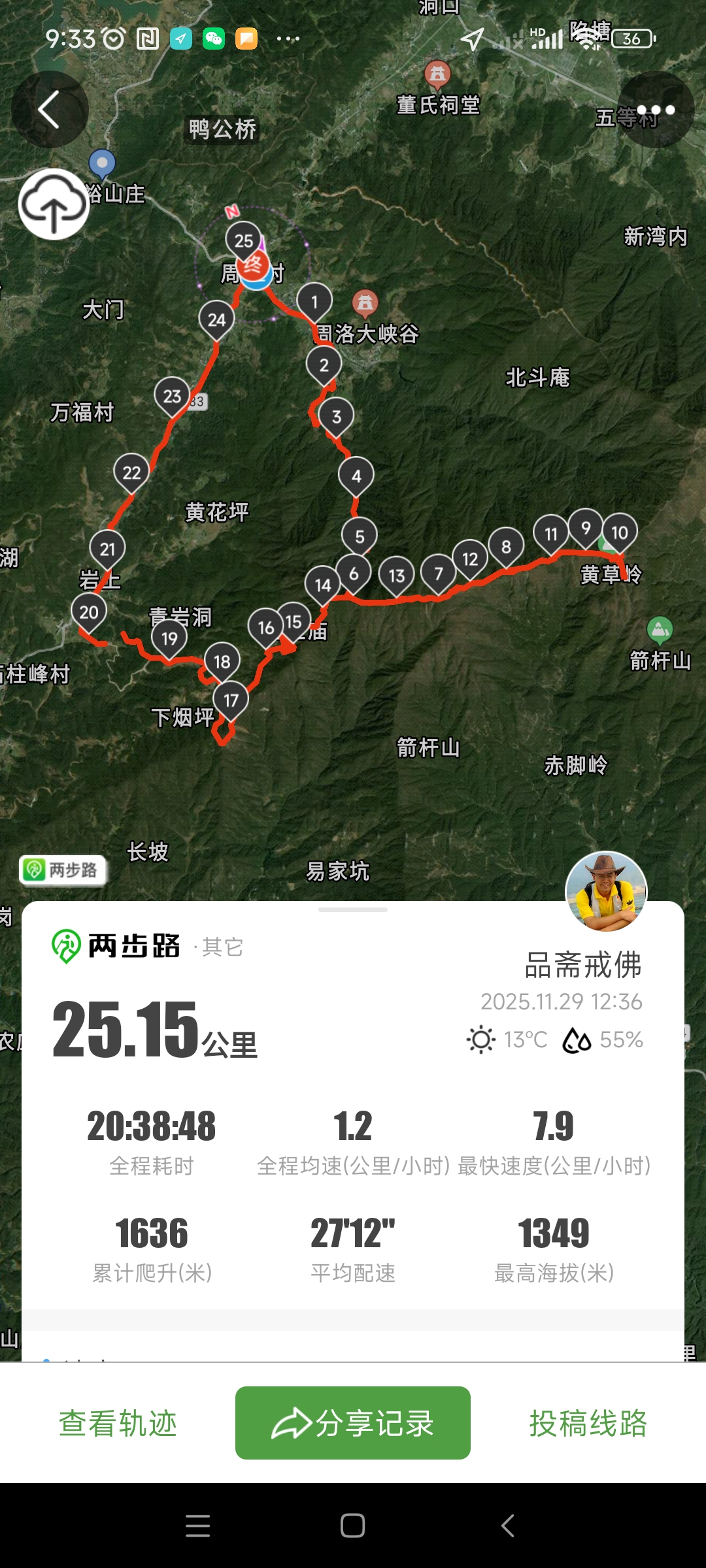Go back using the top-left arrow
Viewport: 706px width, 1568px height.
click(x=50, y=109)
